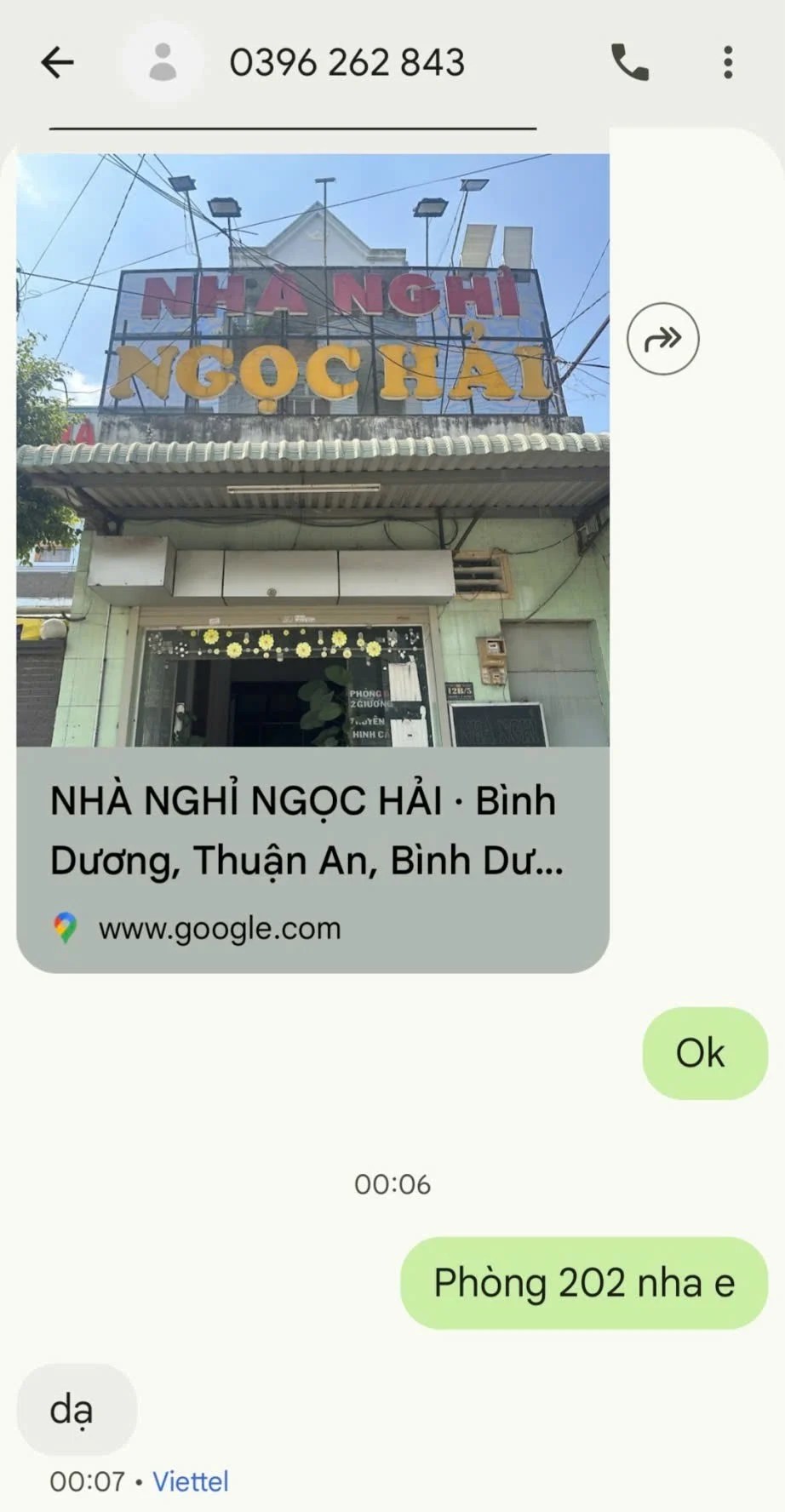Image resolution: width=785 pixels, height=1512 pixels.
Task: Call 0396 262 843
Action: pos(630,62)
